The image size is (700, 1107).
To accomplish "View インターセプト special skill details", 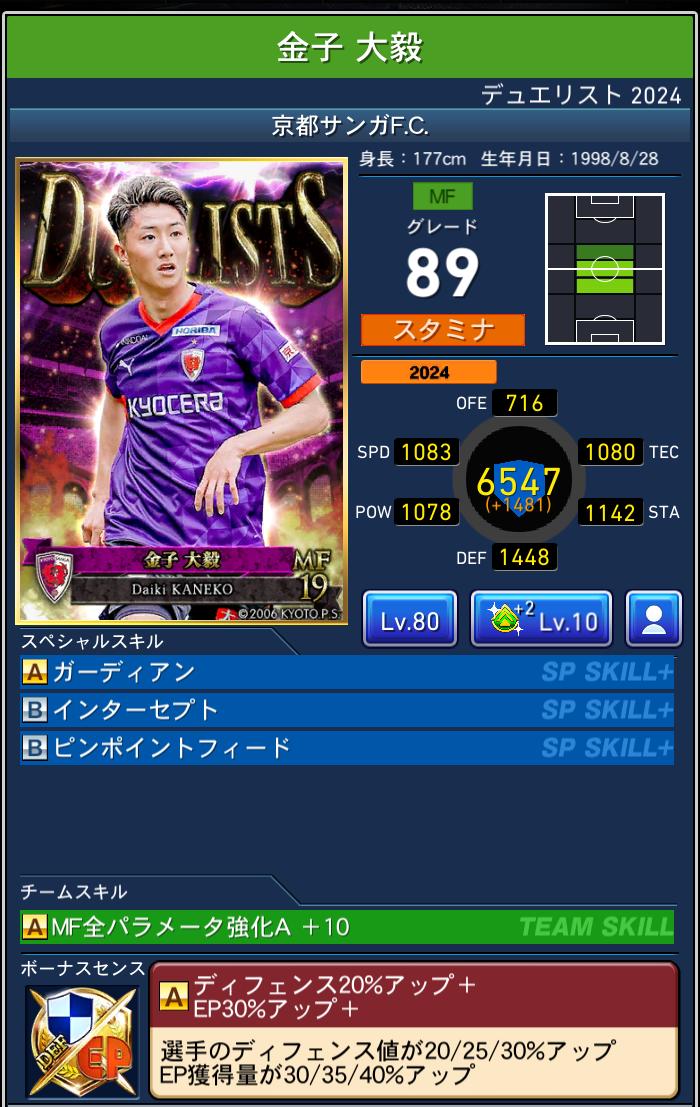I will click(346, 710).
